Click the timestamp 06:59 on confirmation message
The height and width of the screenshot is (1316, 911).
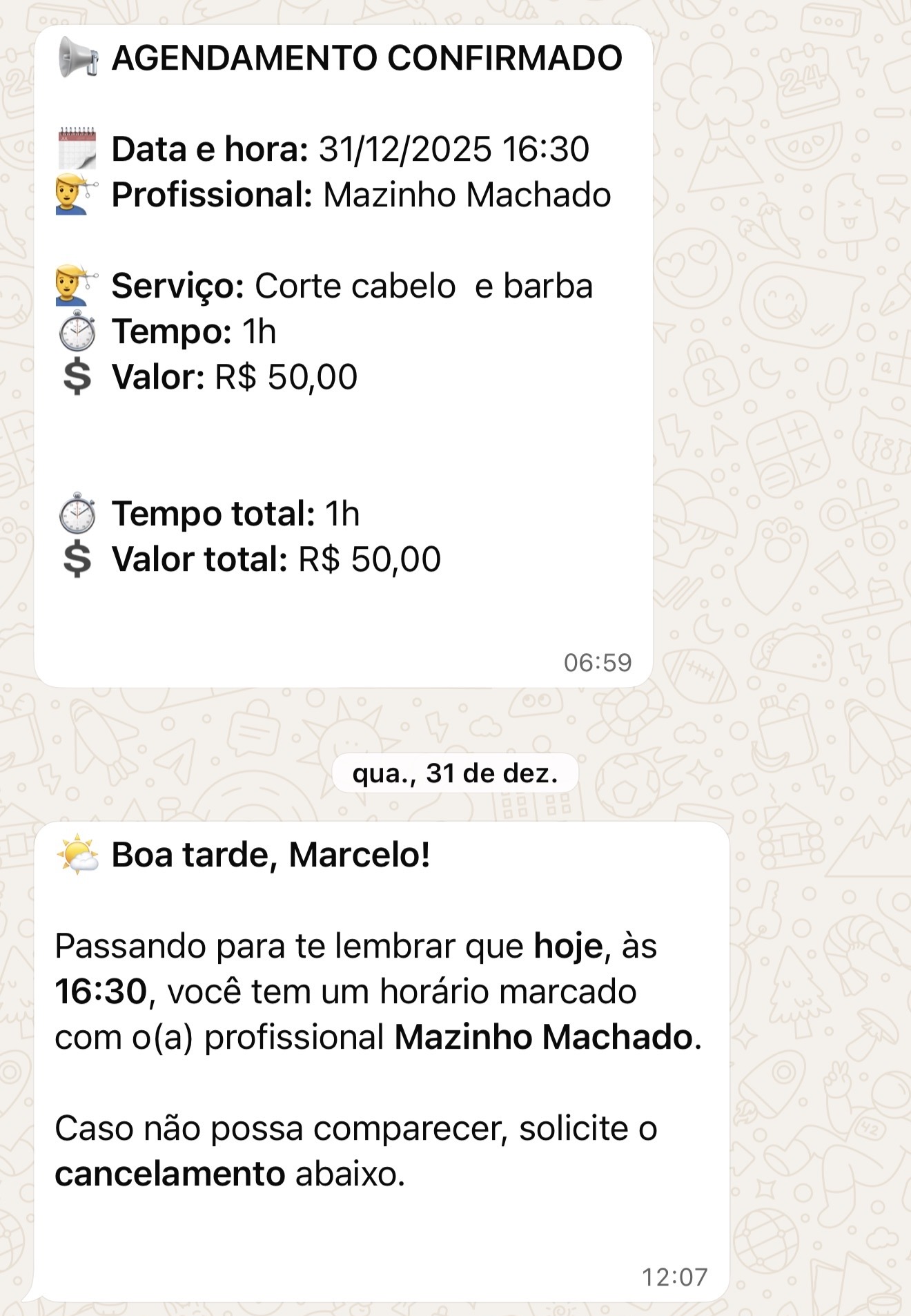click(599, 663)
